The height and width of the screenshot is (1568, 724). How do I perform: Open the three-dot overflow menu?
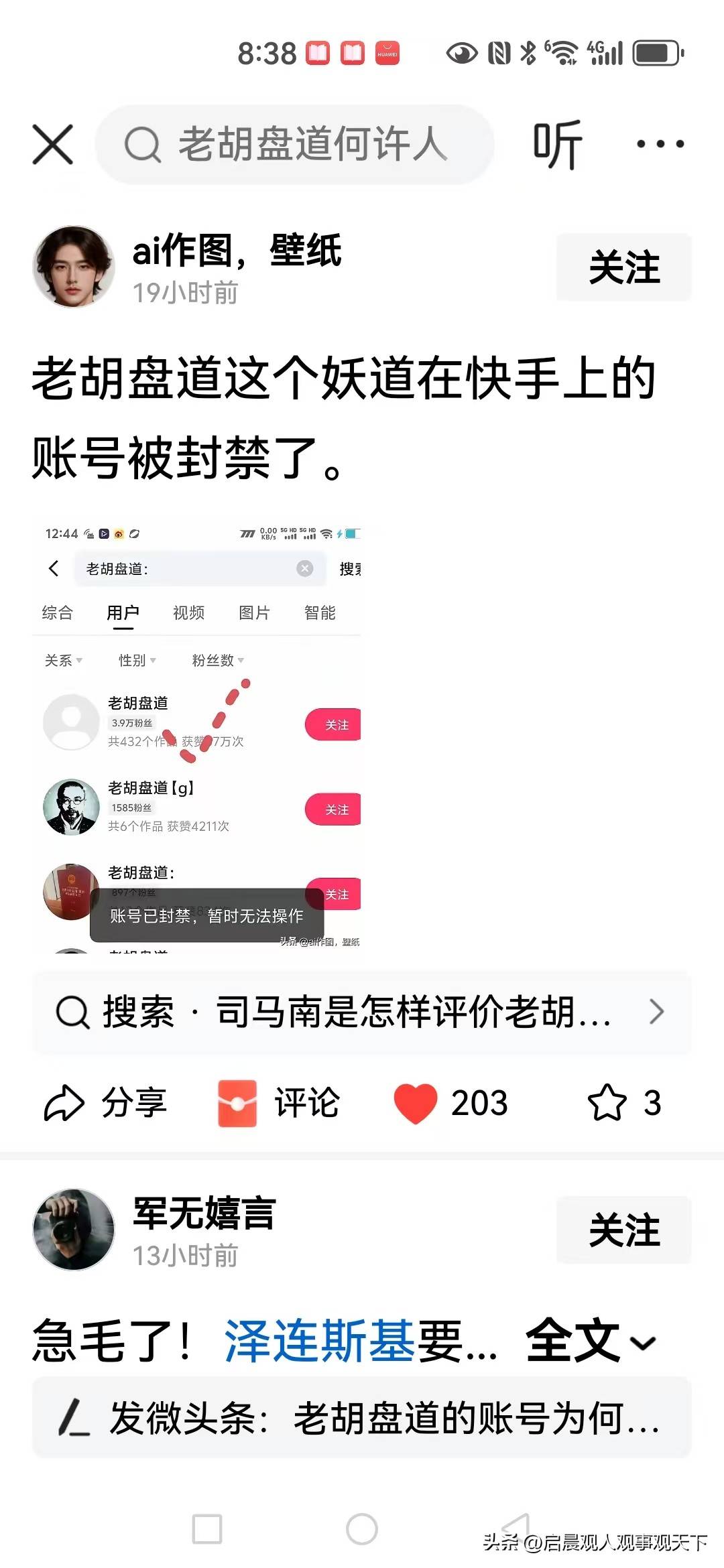click(x=660, y=143)
